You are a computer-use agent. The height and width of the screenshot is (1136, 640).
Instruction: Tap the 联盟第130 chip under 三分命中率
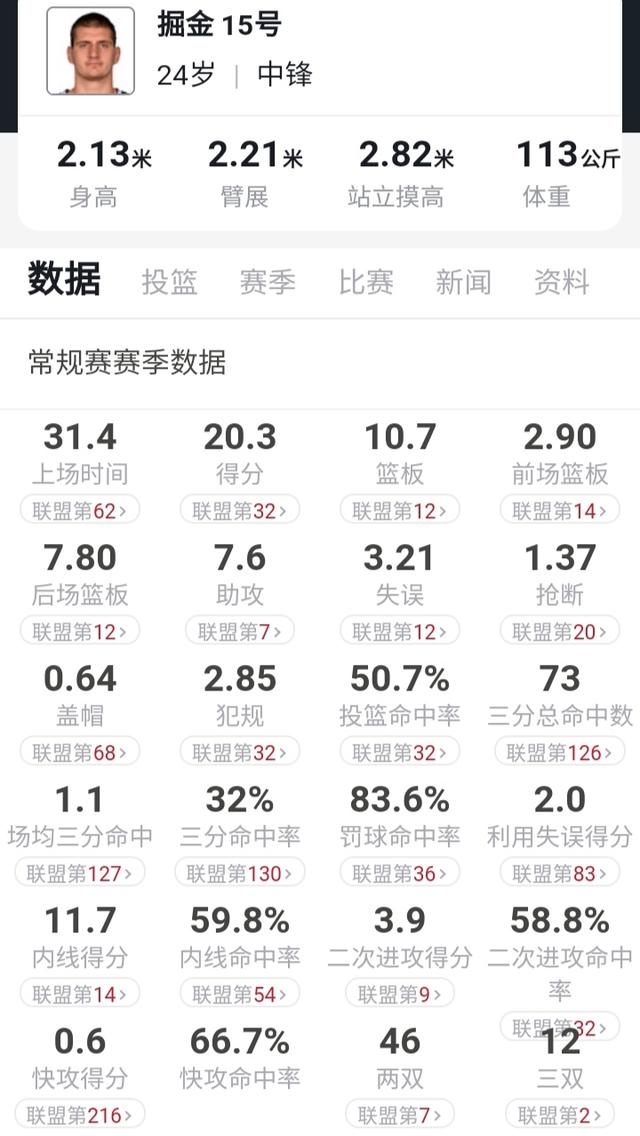[240, 874]
